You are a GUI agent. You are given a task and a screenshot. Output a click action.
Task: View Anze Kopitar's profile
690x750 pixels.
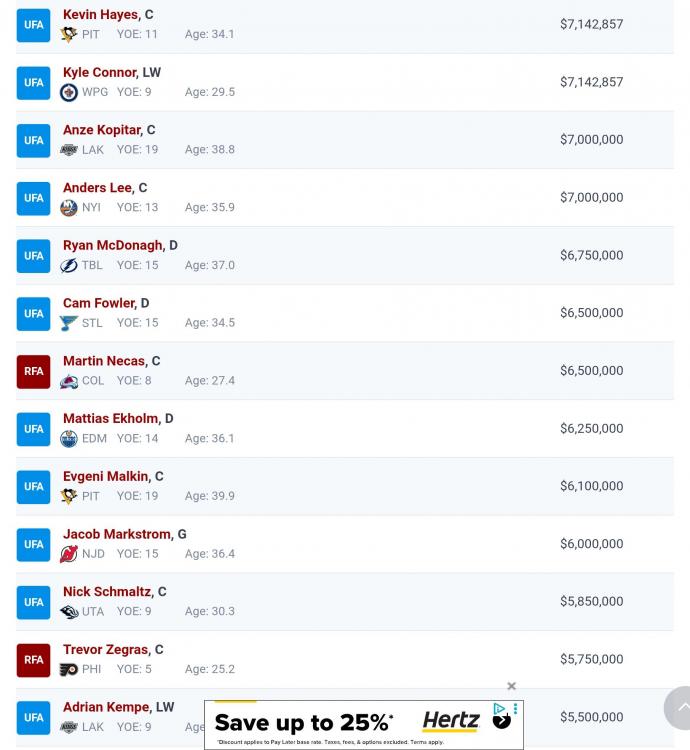click(102, 130)
